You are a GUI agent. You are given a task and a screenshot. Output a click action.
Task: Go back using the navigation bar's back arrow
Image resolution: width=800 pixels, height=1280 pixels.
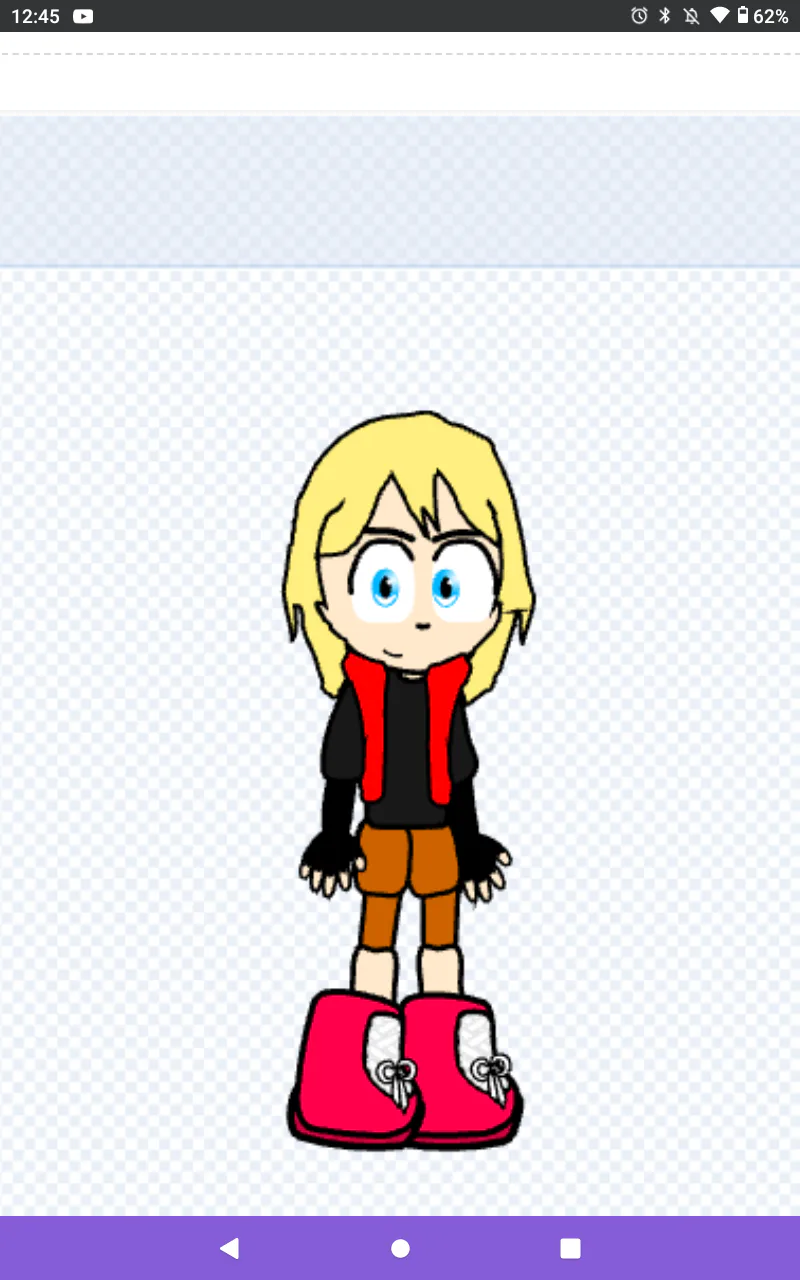pos(230,1248)
